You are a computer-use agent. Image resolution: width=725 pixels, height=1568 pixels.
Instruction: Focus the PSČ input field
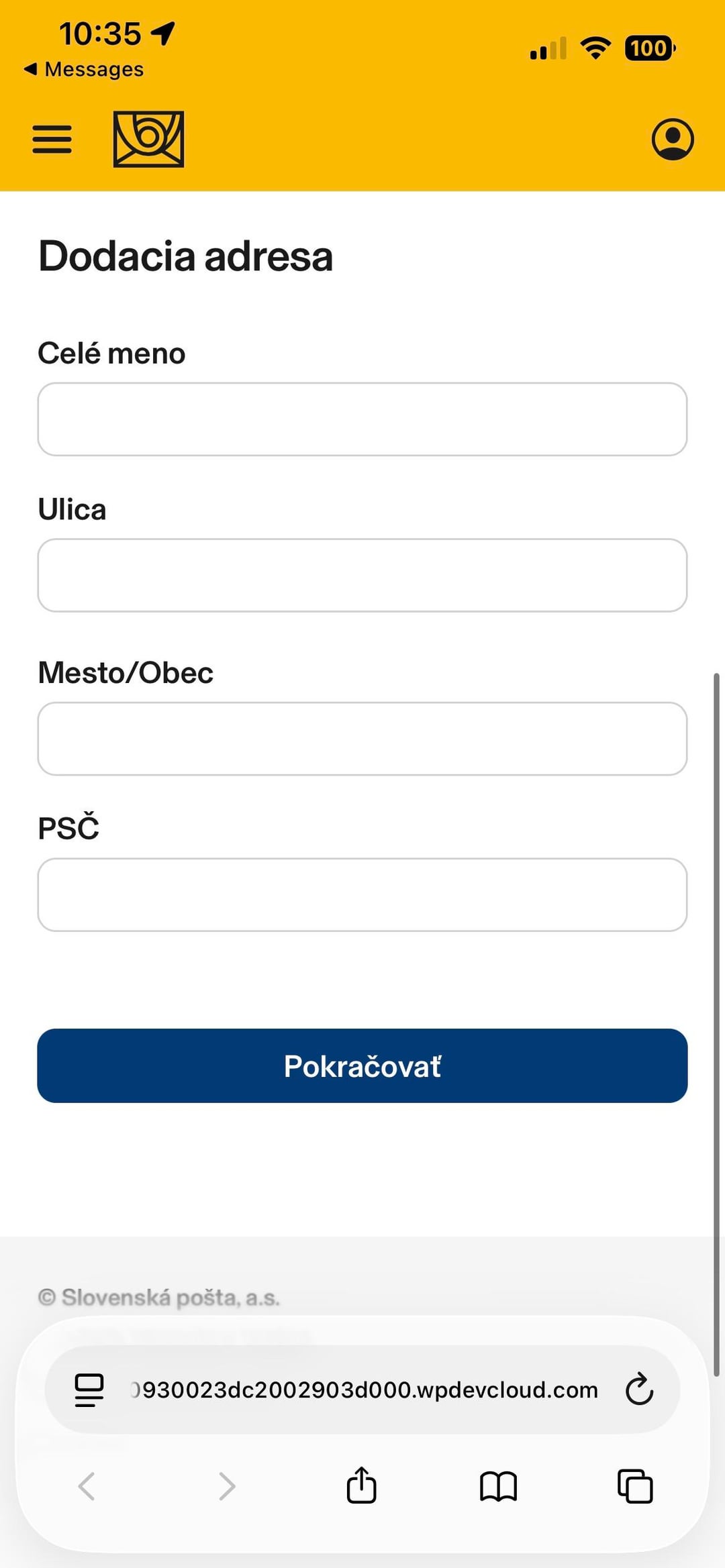pos(362,894)
